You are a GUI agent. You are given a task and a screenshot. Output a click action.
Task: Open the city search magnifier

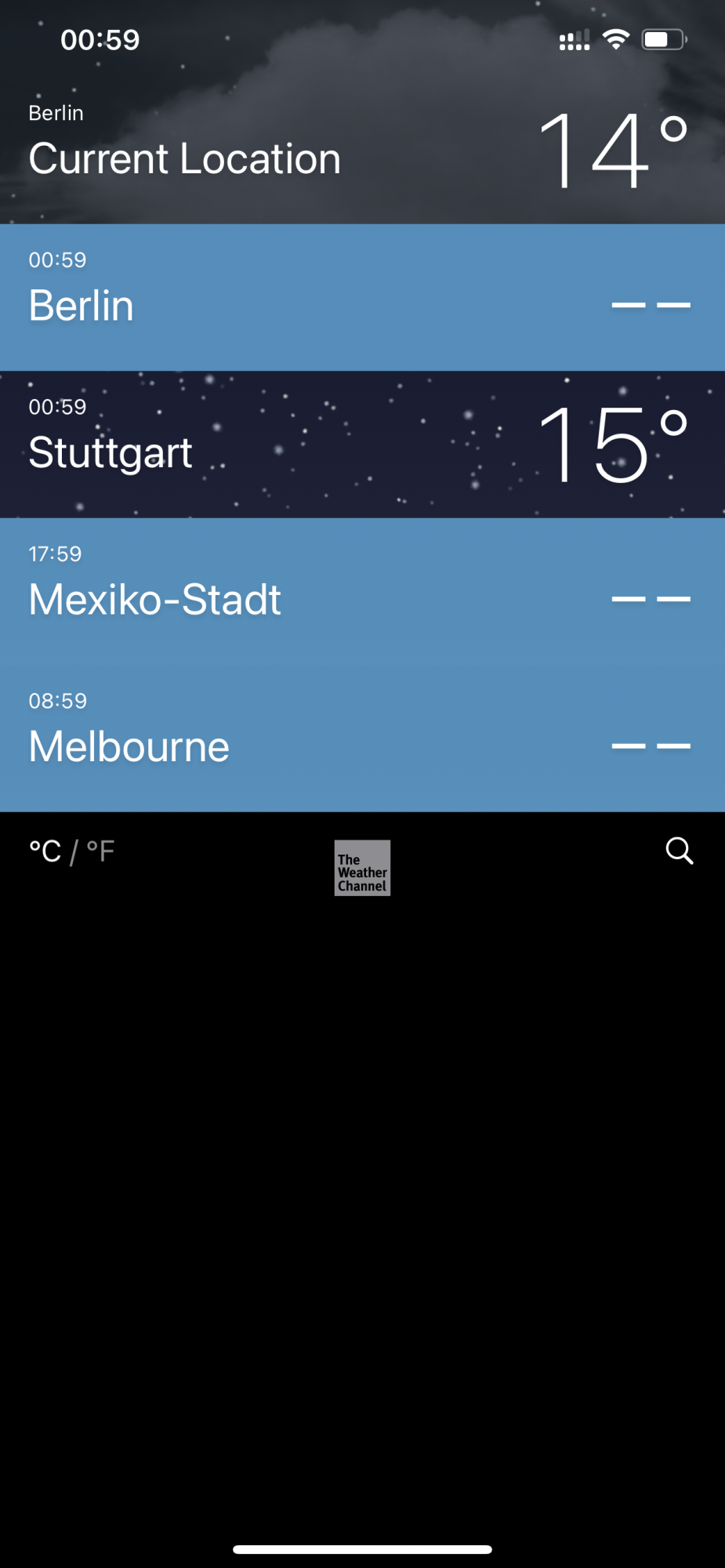tap(679, 851)
